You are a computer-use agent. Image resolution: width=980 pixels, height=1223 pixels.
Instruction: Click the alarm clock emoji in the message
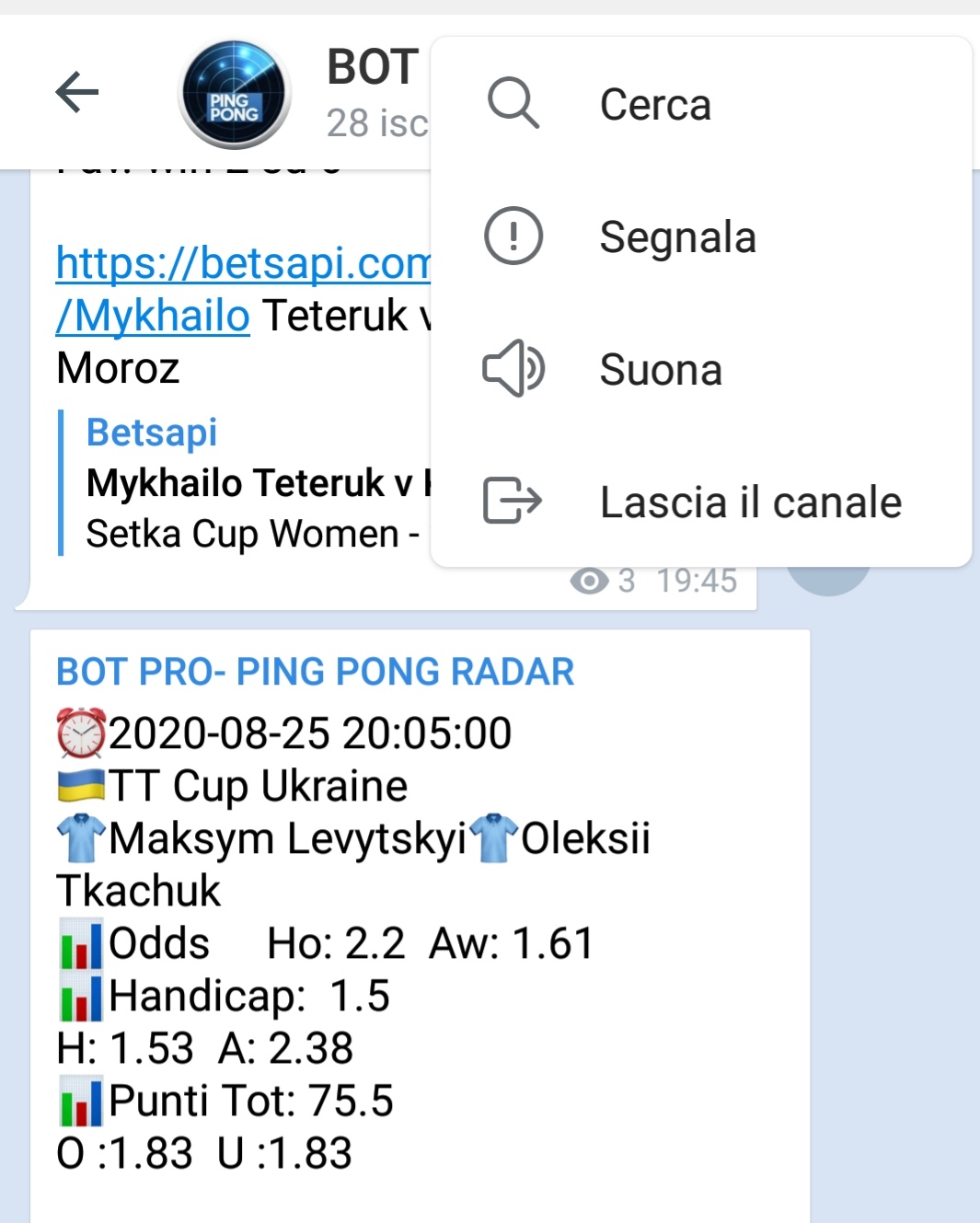pyautogui.click(x=80, y=731)
